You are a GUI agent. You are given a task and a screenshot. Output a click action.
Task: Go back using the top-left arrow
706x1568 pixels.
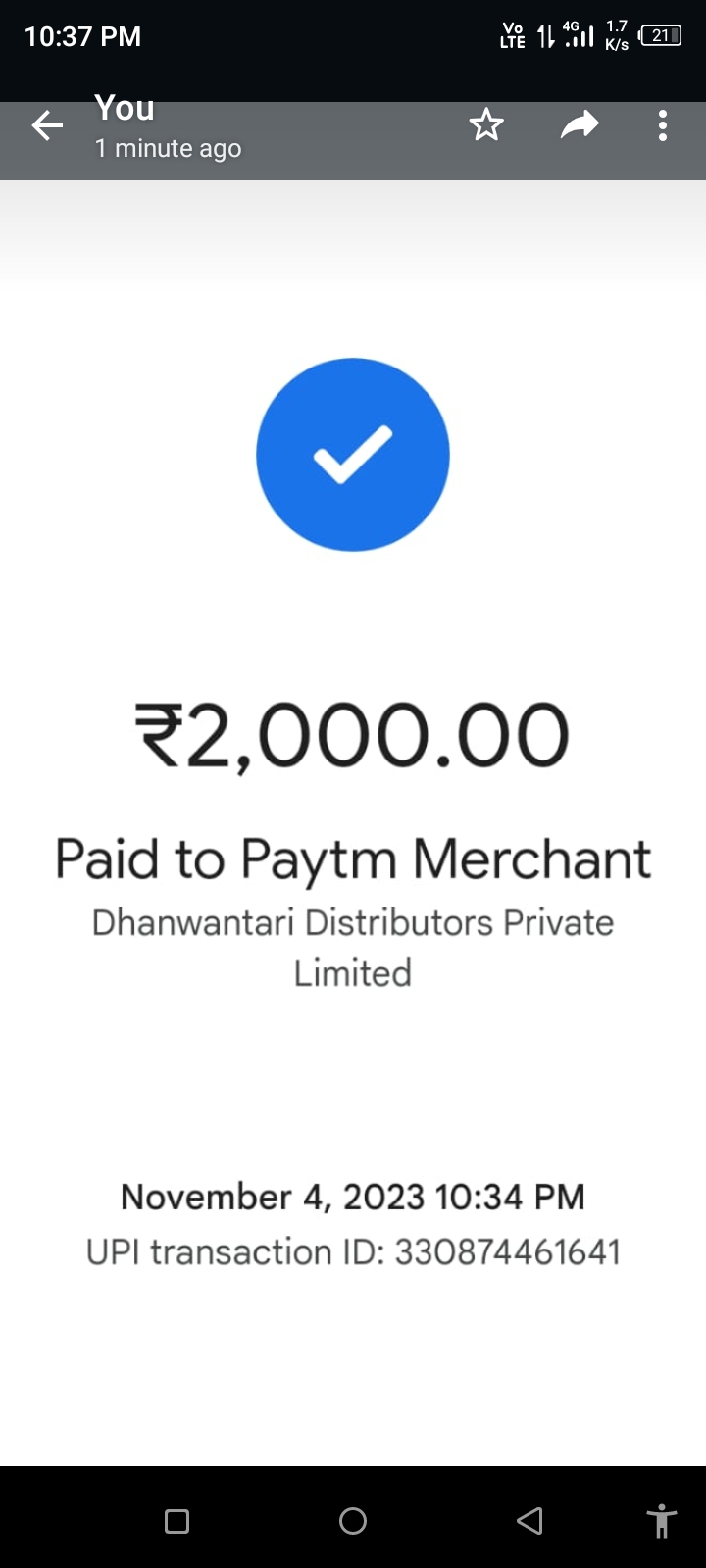coord(47,125)
